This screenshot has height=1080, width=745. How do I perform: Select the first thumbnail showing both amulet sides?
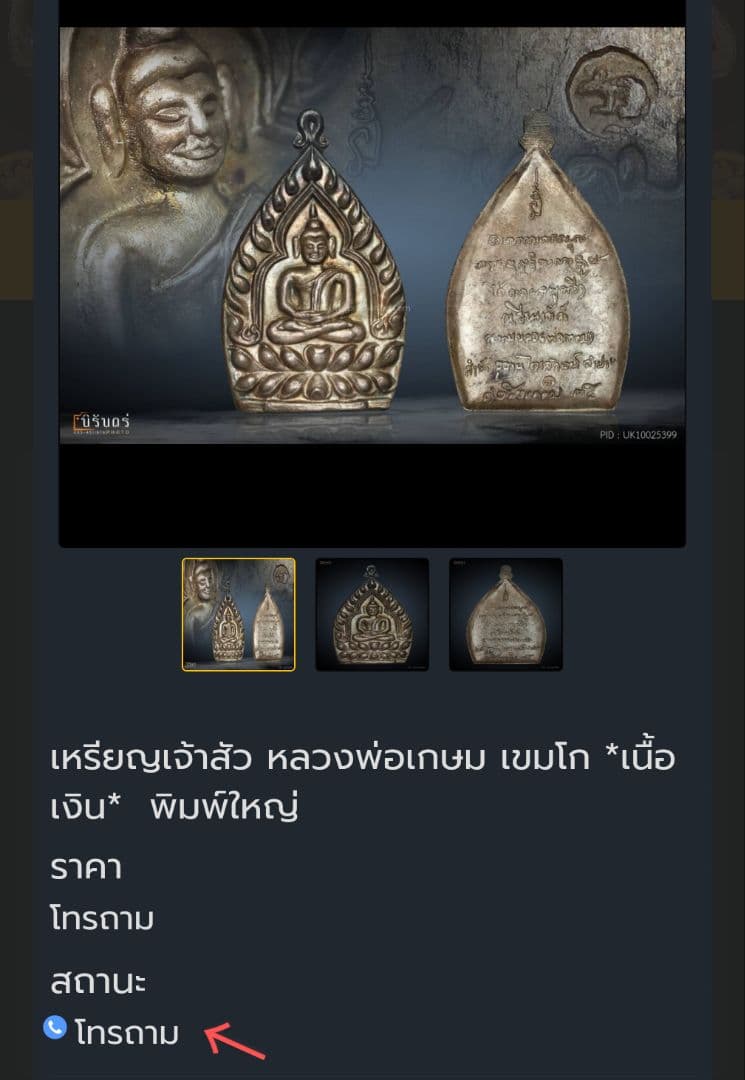point(238,614)
